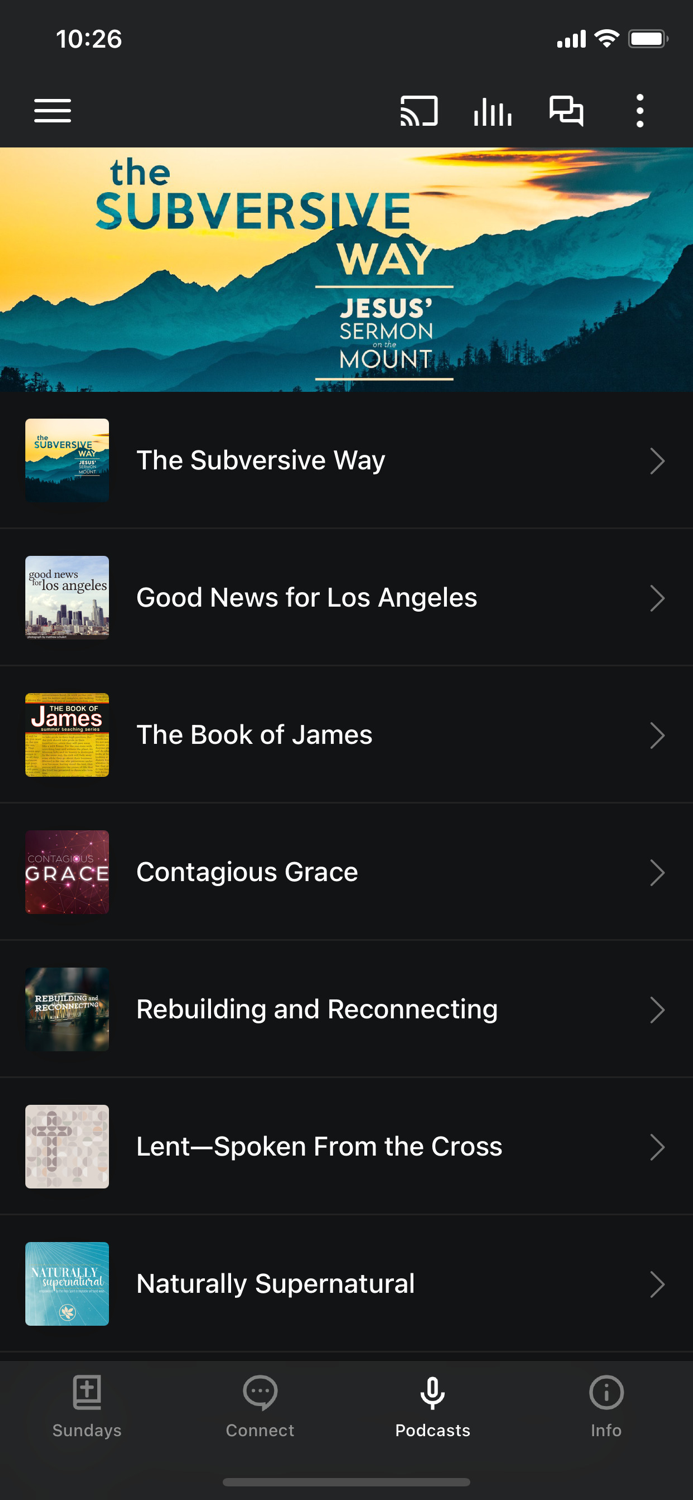The height and width of the screenshot is (1500, 693).
Task: Open The Subversive Way podcast series
Action: [346, 460]
